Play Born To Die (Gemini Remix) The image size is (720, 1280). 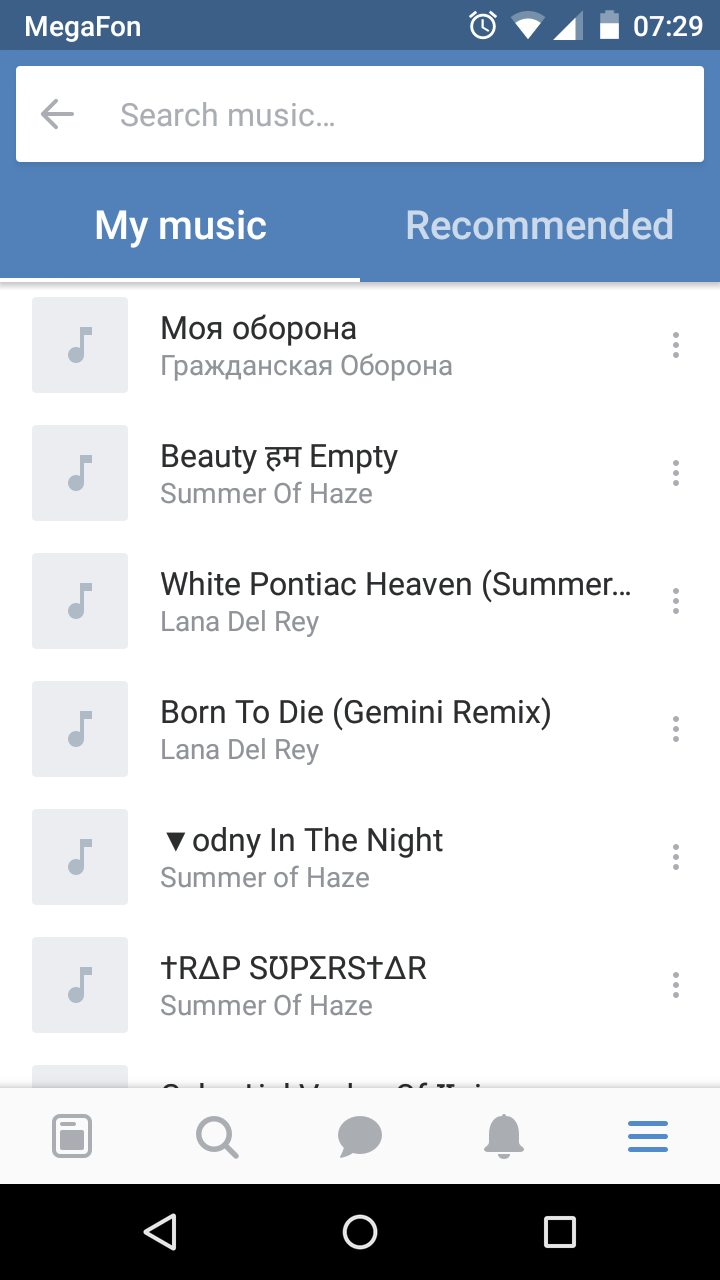(x=340, y=729)
